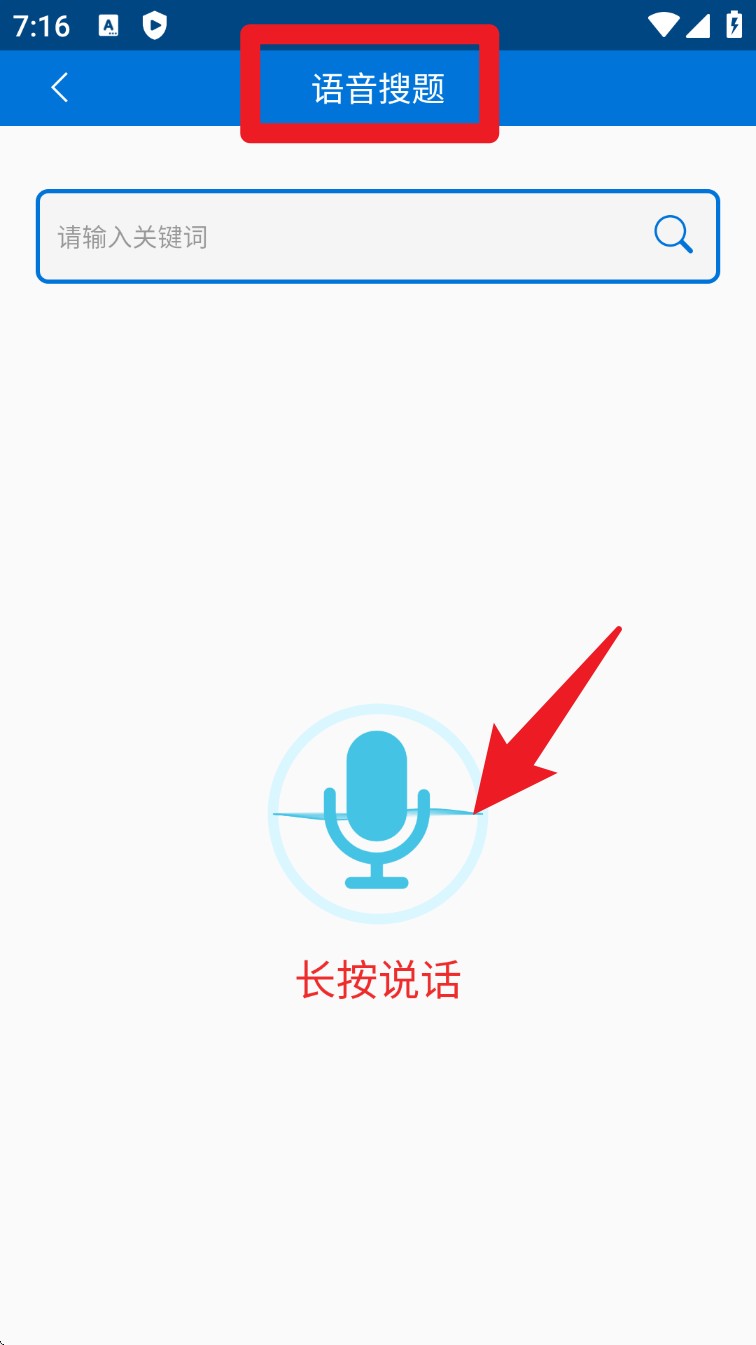The image size is (756, 1345).
Task: Tap the magnifier search icon
Action: pyautogui.click(x=673, y=235)
